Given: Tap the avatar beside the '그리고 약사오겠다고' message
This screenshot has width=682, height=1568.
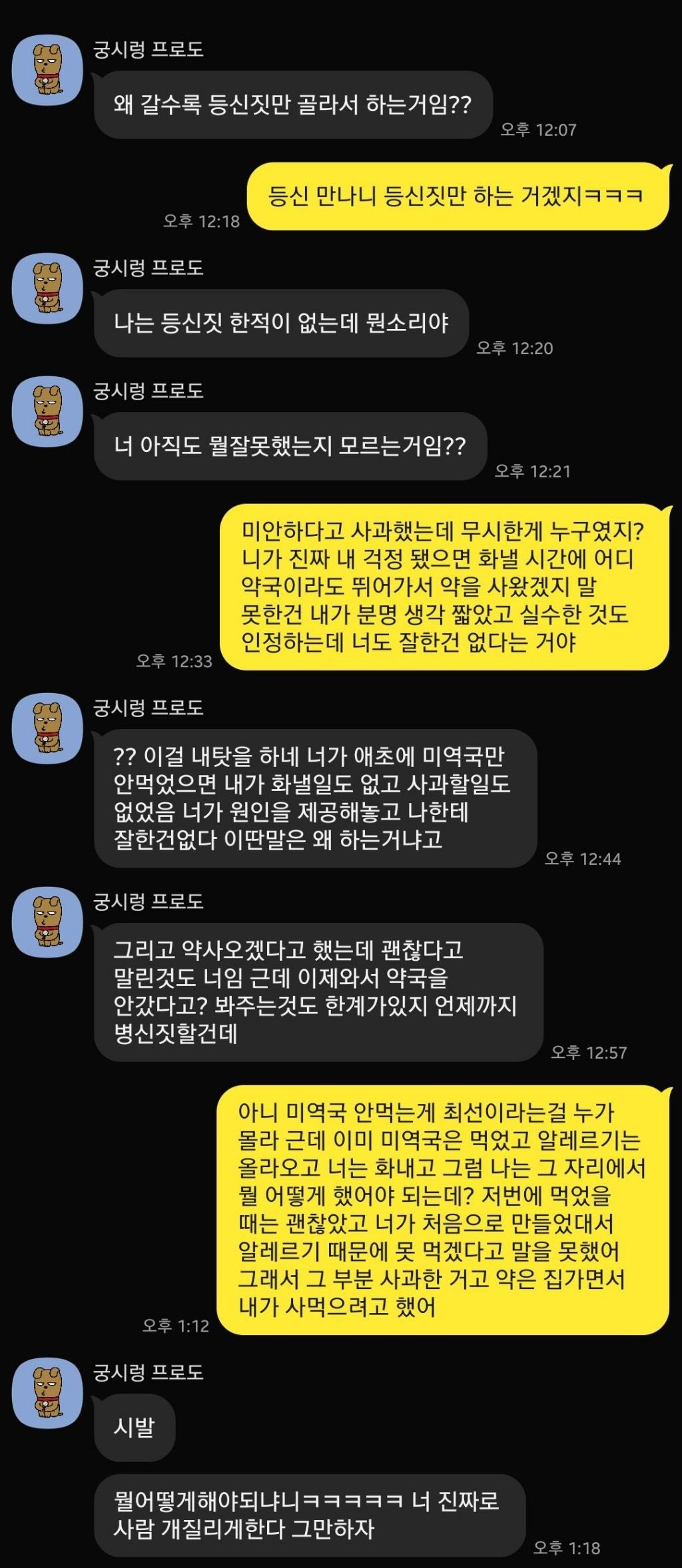Looking at the screenshot, I should pos(47,922).
